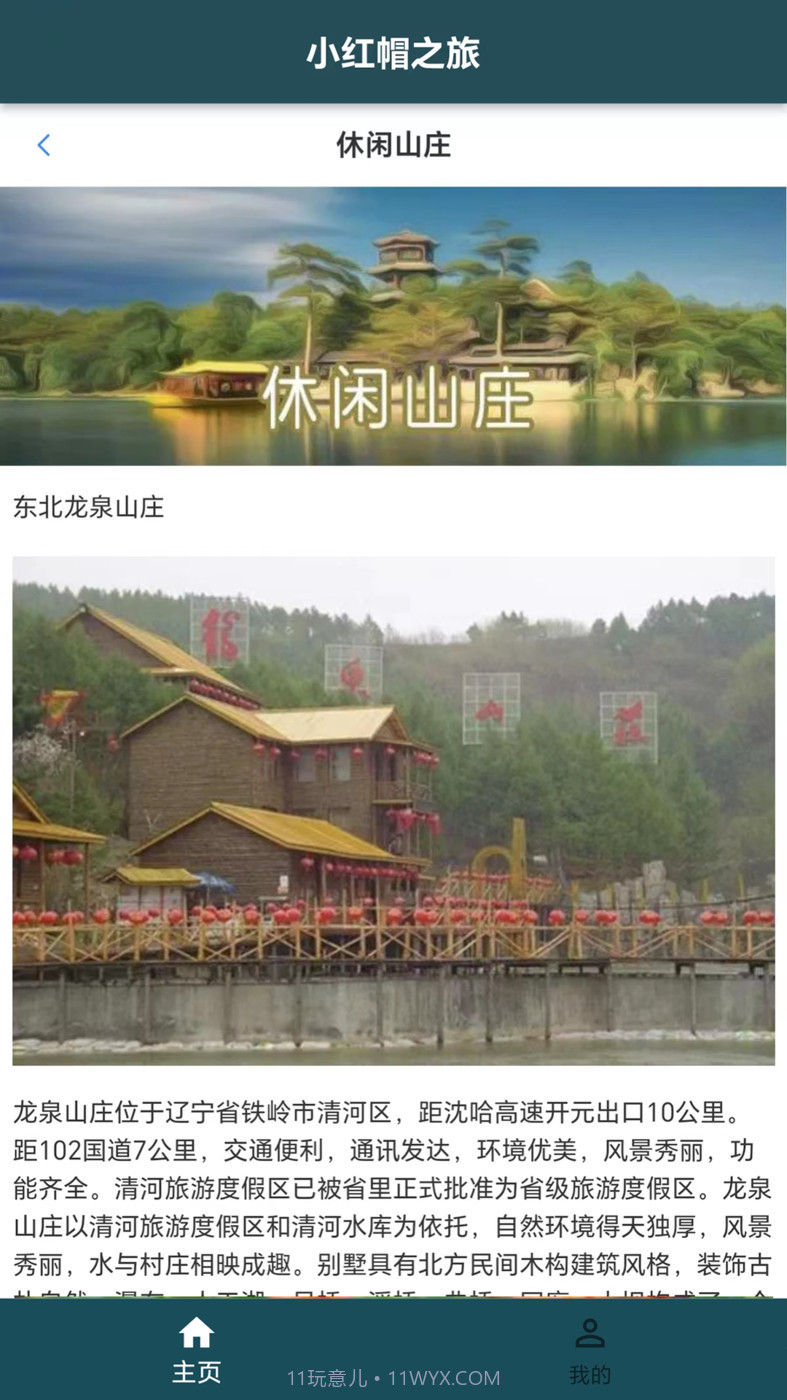Click the 我的 text label

(590, 1372)
